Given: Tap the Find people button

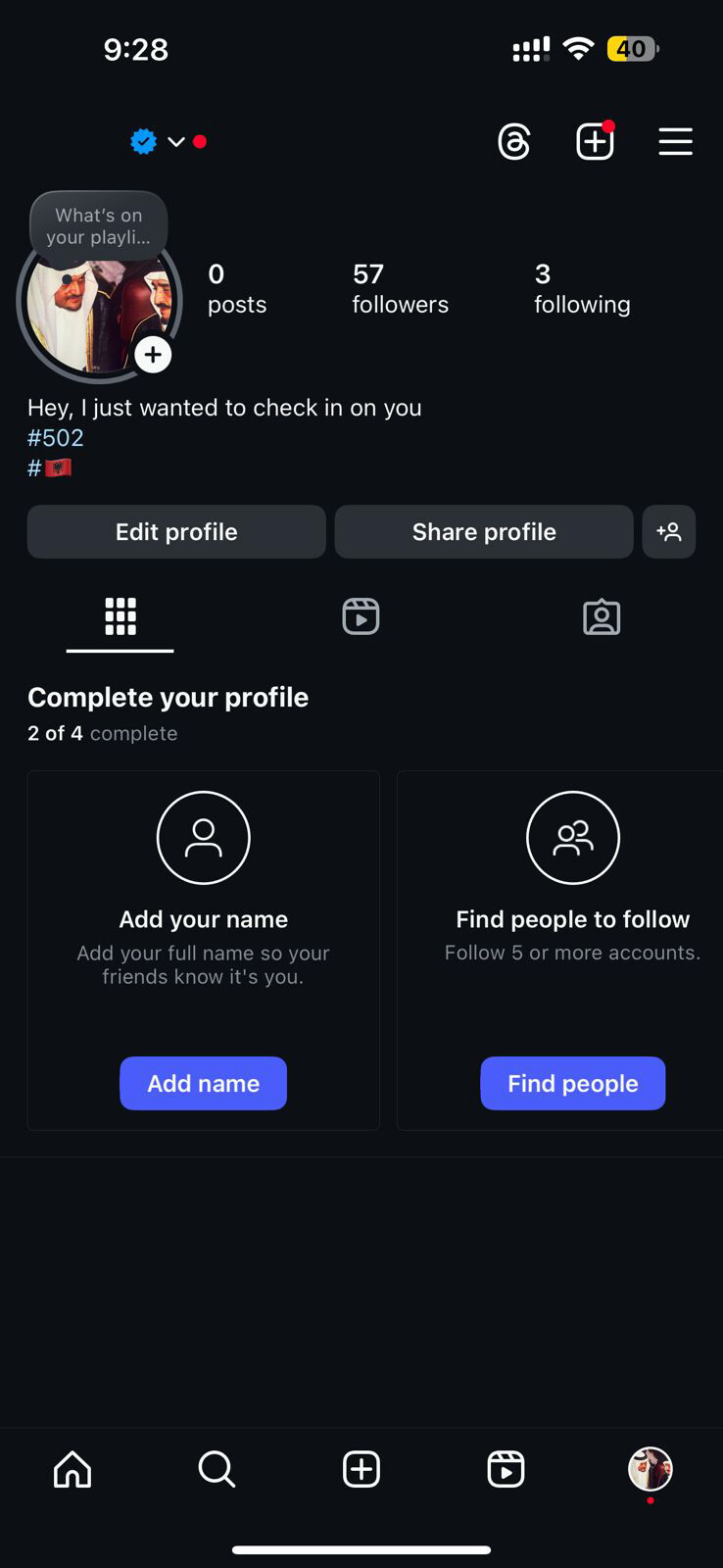Looking at the screenshot, I should click(x=573, y=1083).
